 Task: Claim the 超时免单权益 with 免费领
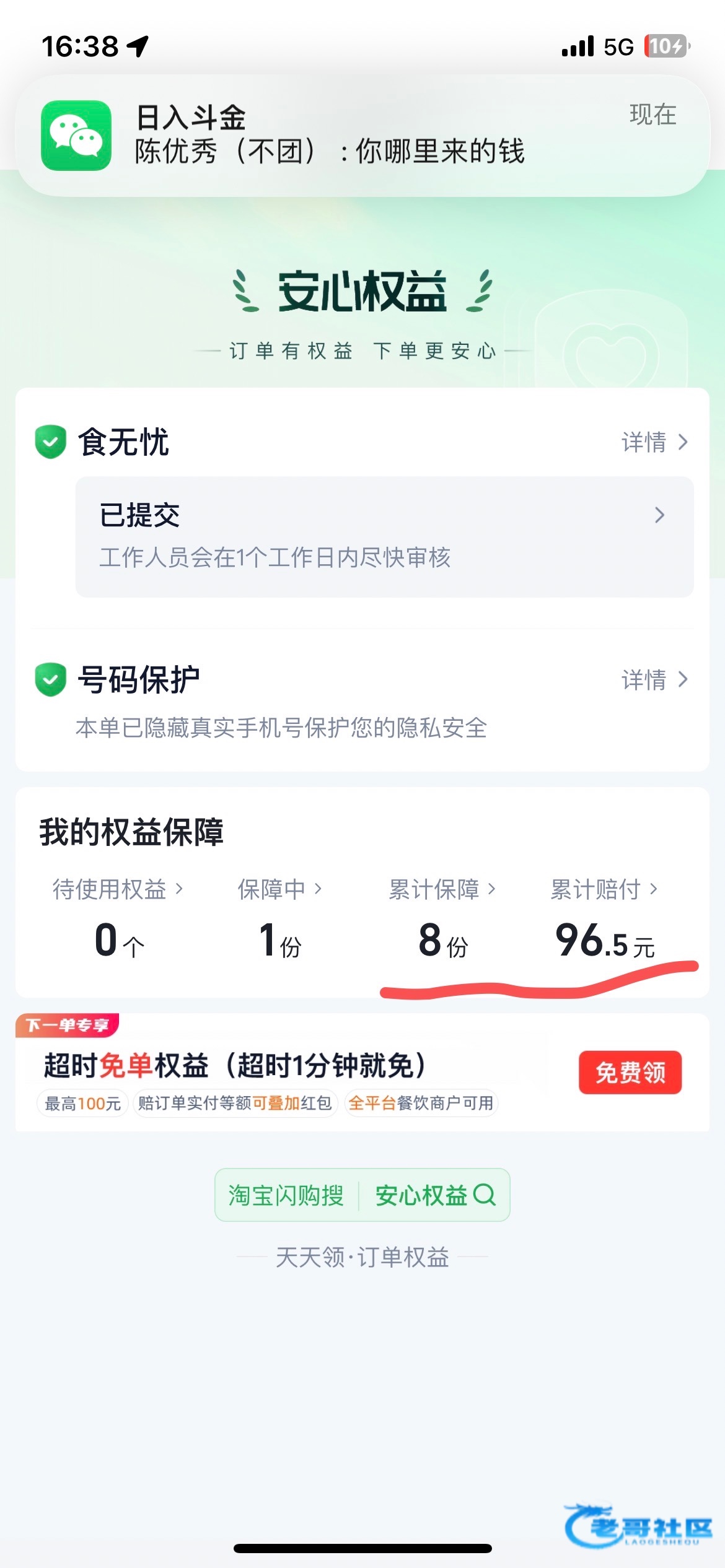630,1072
